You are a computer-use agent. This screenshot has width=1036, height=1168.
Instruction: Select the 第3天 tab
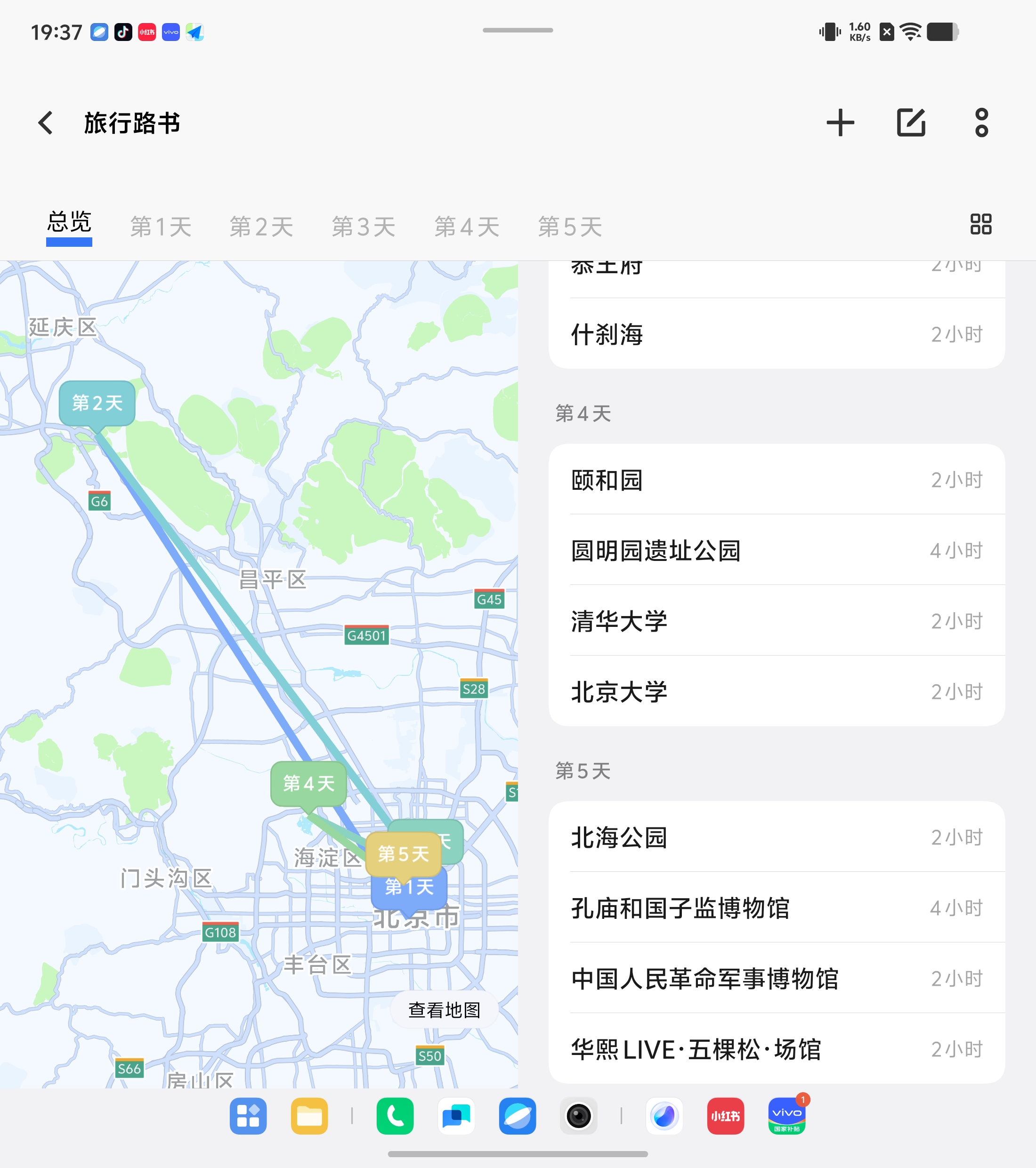coord(364,227)
